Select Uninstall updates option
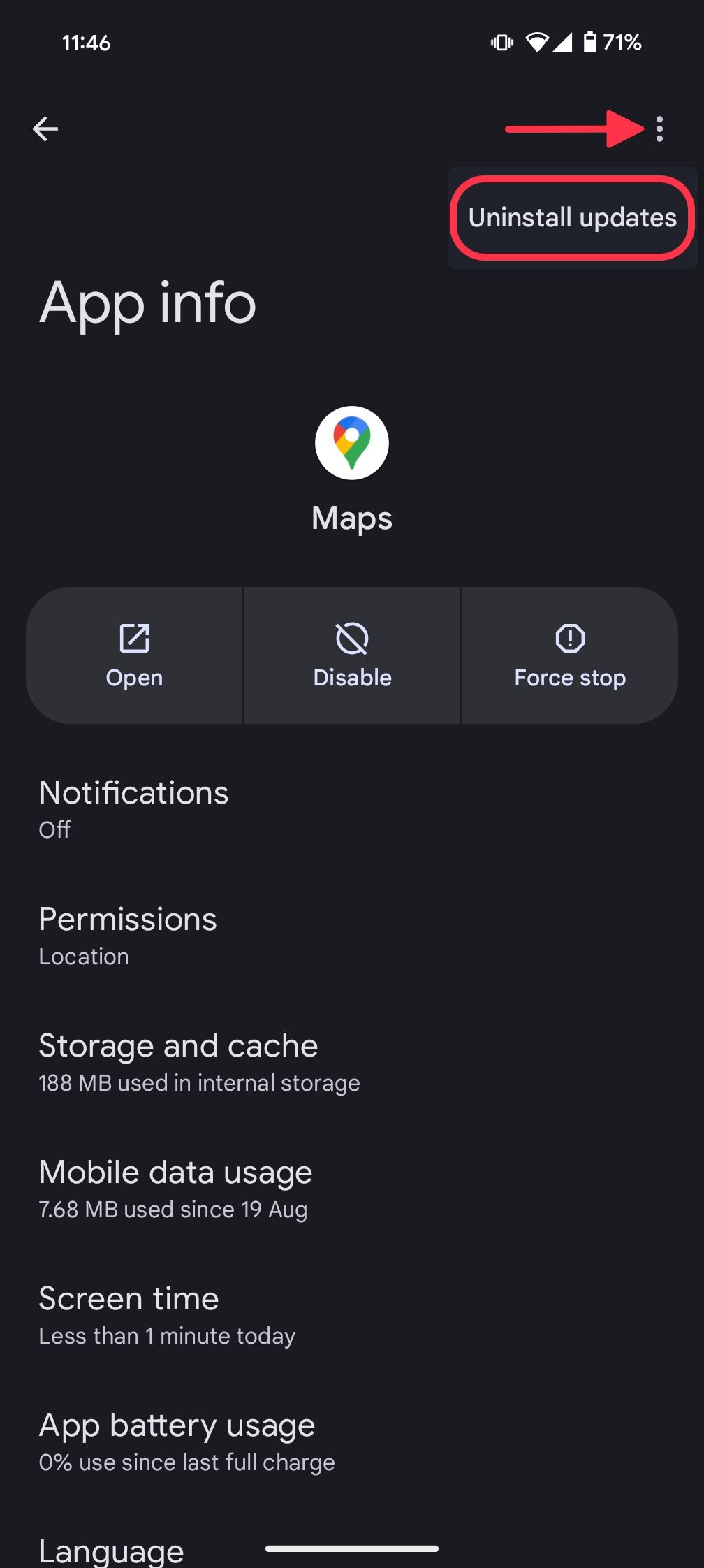704x1568 pixels. [x=572, y=218]
